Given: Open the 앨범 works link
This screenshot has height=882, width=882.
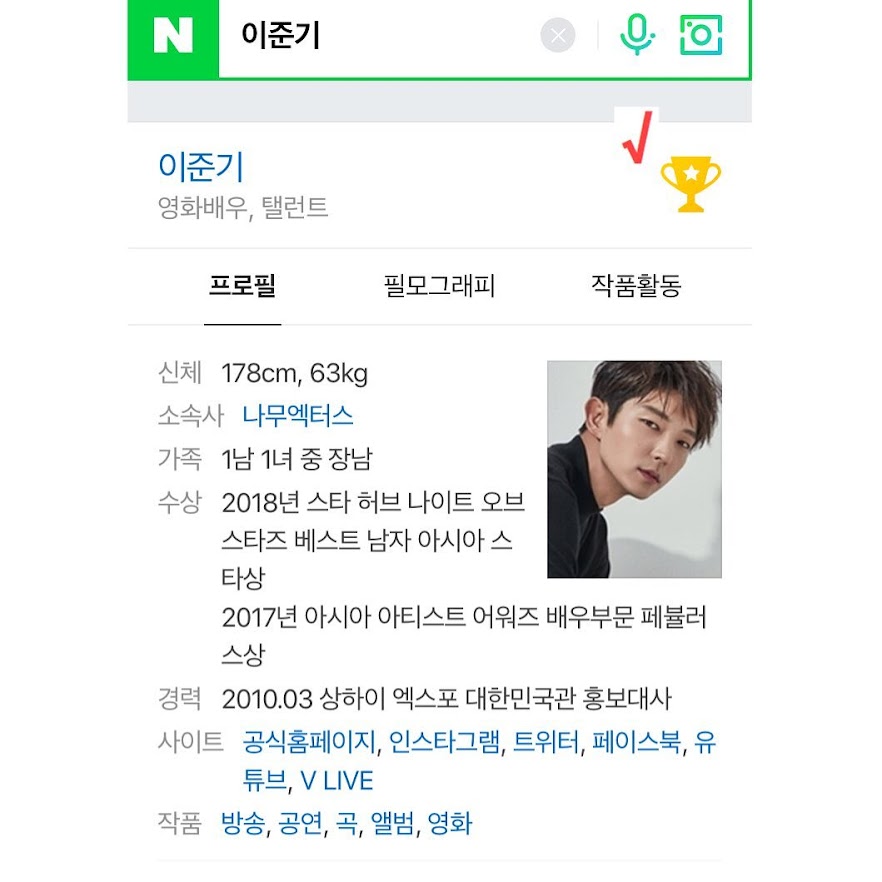Looking at the screenshot, I should 393,823.
